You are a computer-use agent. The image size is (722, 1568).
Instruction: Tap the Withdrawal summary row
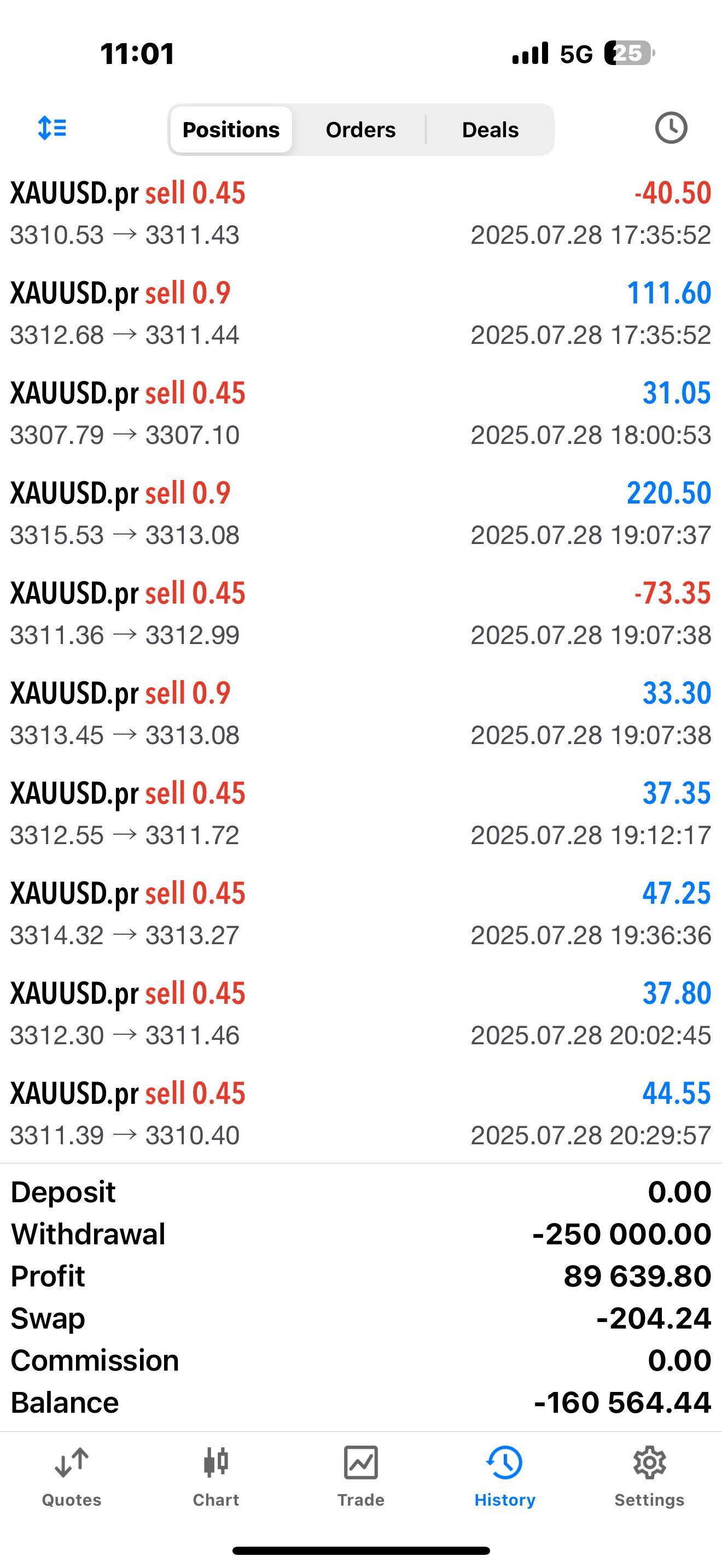(360, 1234)
